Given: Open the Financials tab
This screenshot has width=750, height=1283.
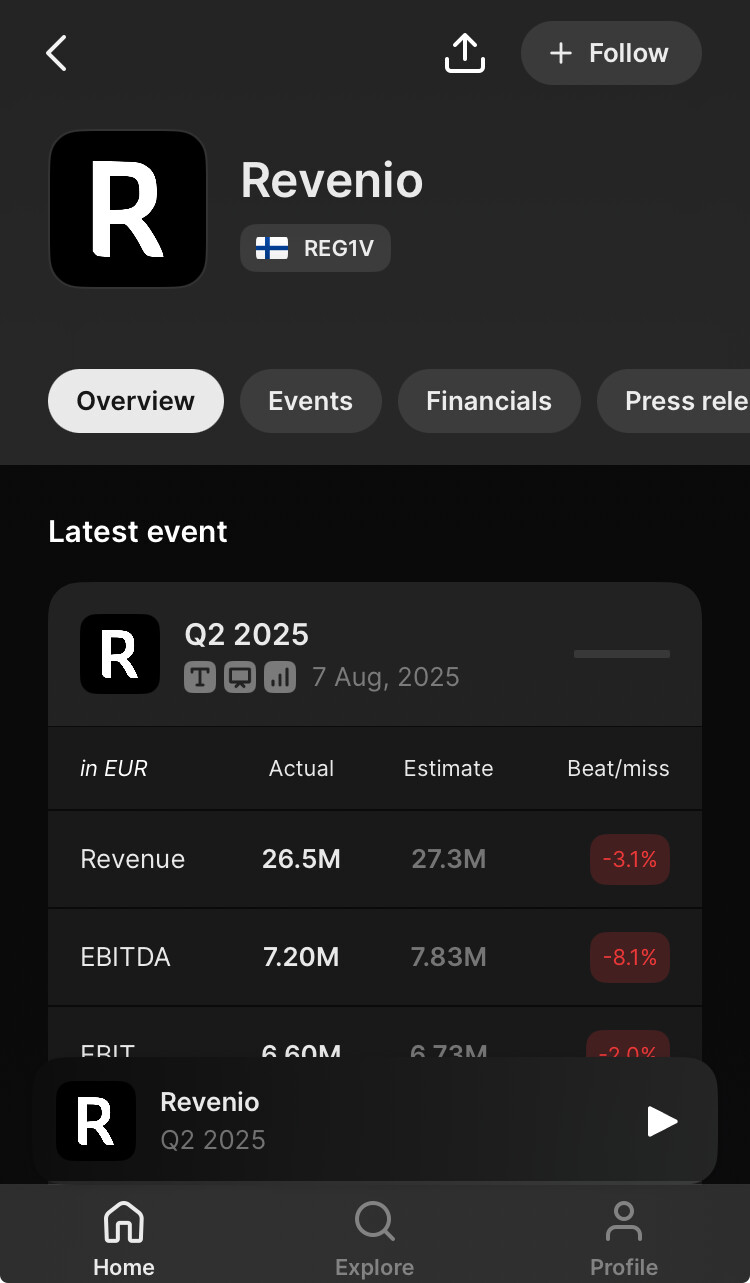Looking at the screenshot, I should click(x=488, y=401).
